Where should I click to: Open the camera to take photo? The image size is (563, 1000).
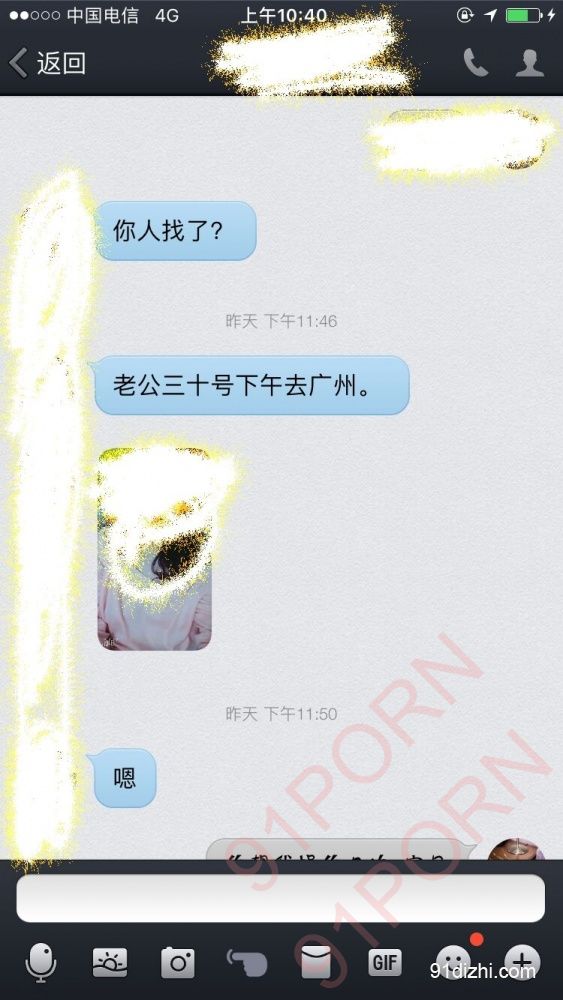[177, 962]
